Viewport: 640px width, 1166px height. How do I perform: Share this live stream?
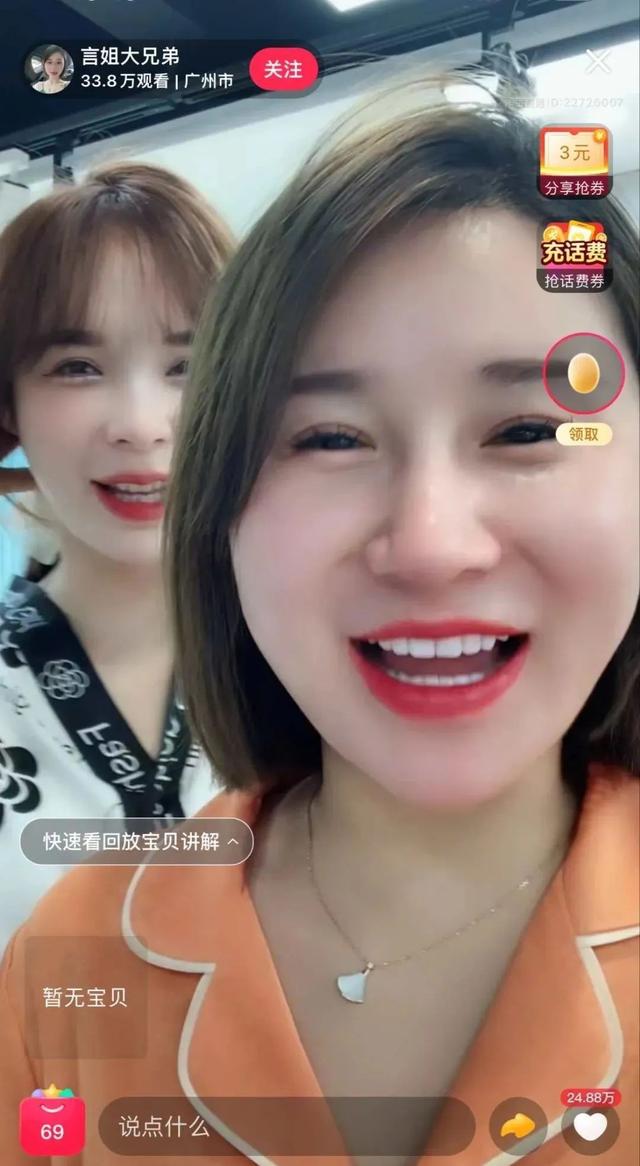pos(518,1126)
